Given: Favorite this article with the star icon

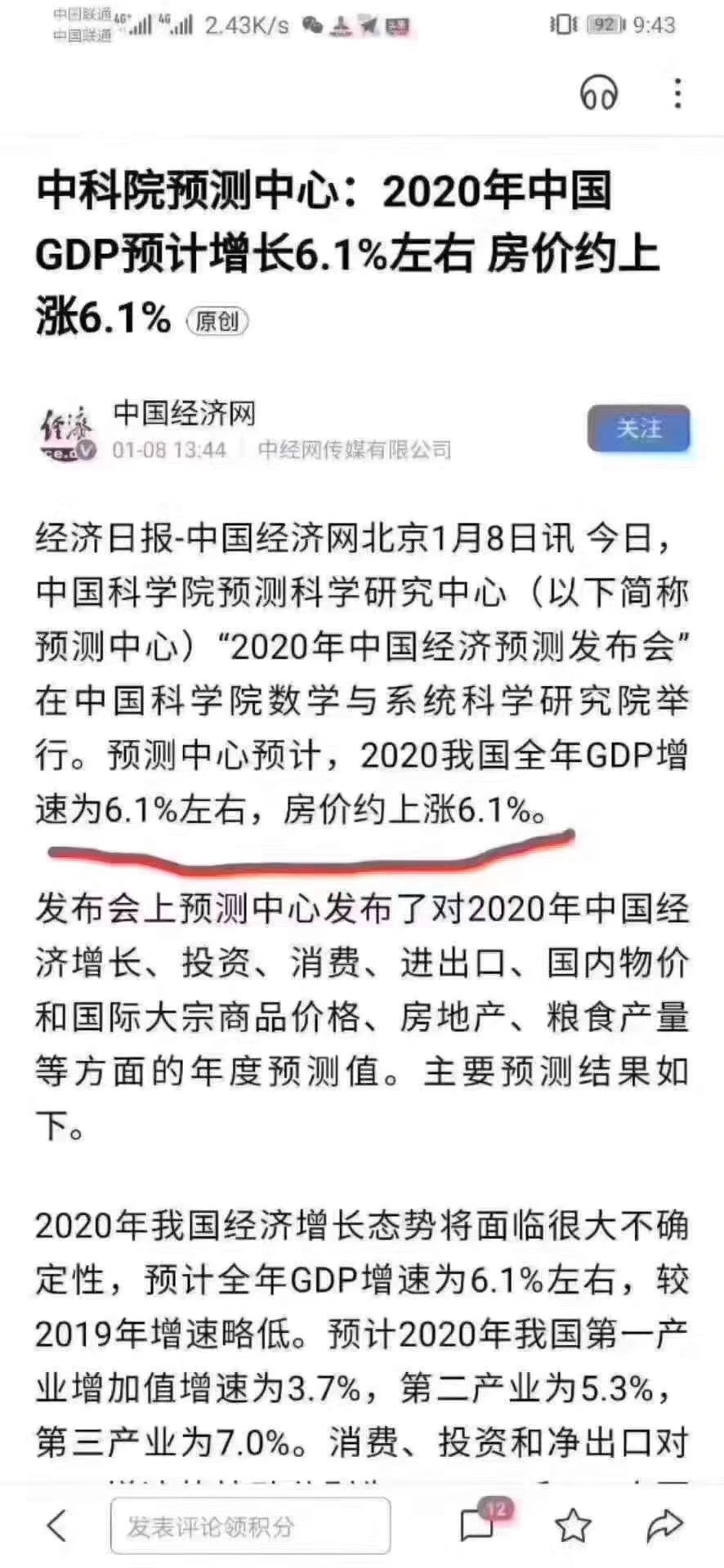Looking at the screenshot, I should 572,1525.
